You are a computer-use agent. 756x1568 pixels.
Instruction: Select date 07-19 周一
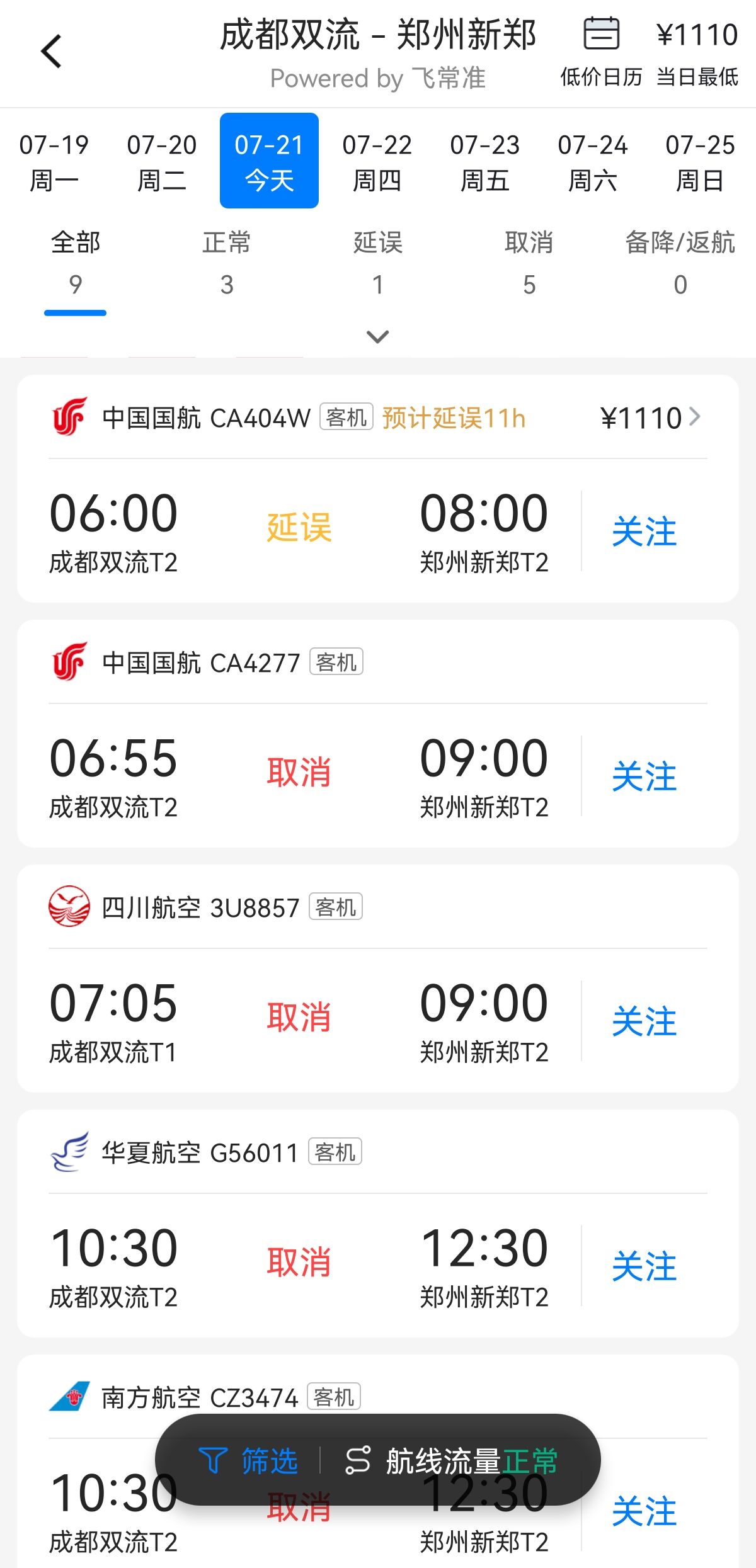tap(54, 162)
